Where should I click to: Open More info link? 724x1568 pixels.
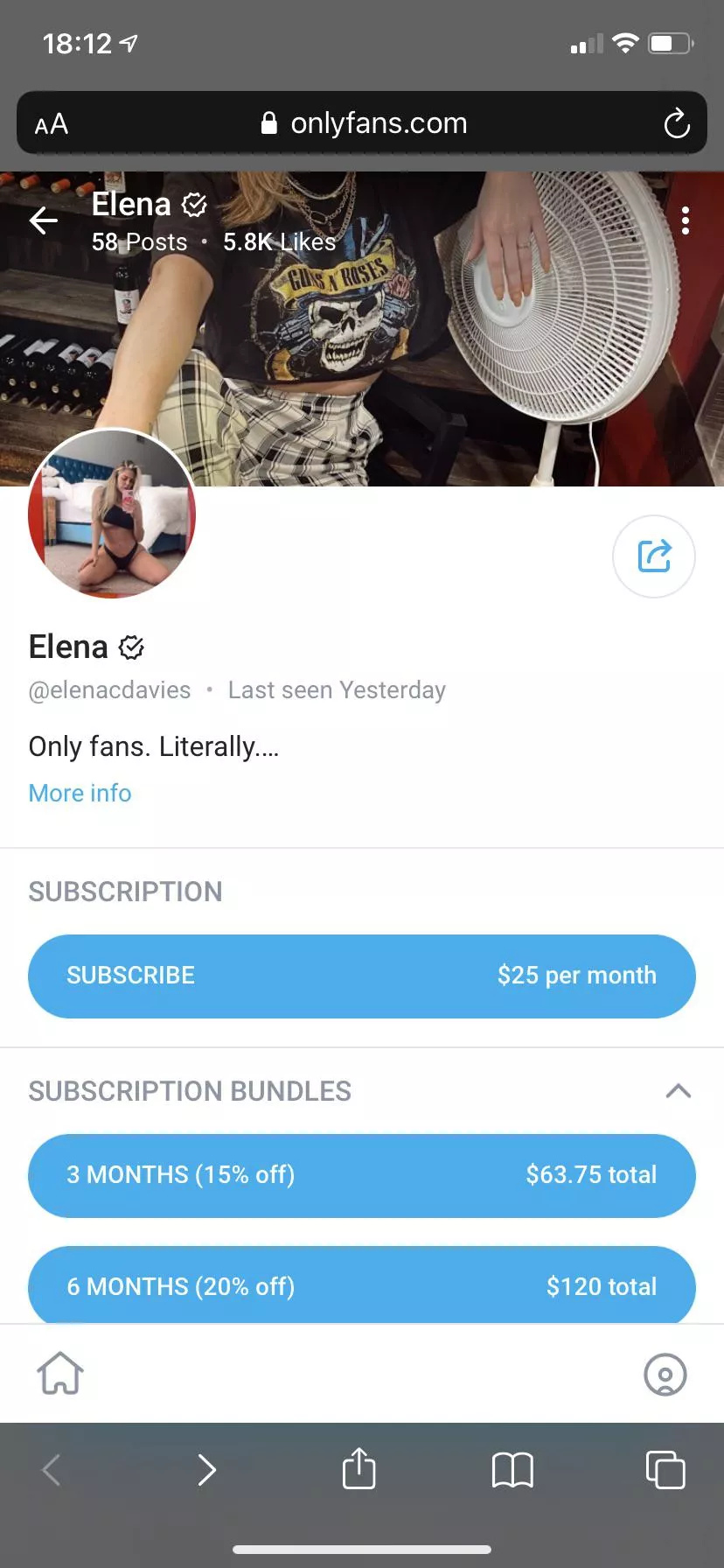80,793
